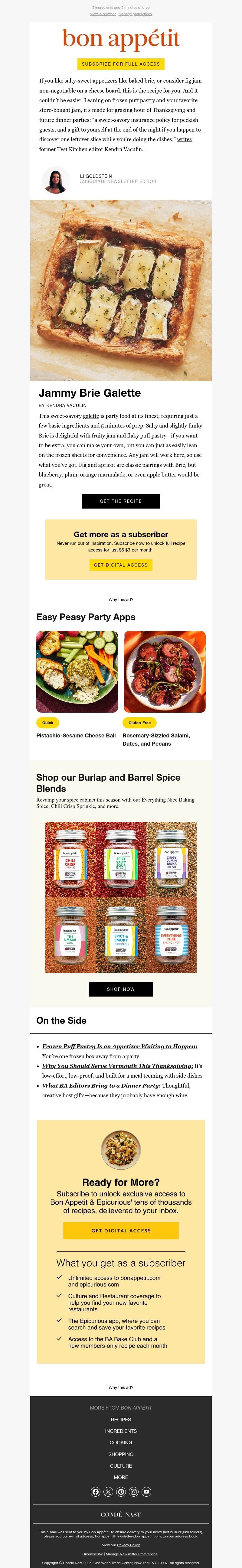Open the Ingredients footer link
242x1568 pixels.
point(121,1431)
